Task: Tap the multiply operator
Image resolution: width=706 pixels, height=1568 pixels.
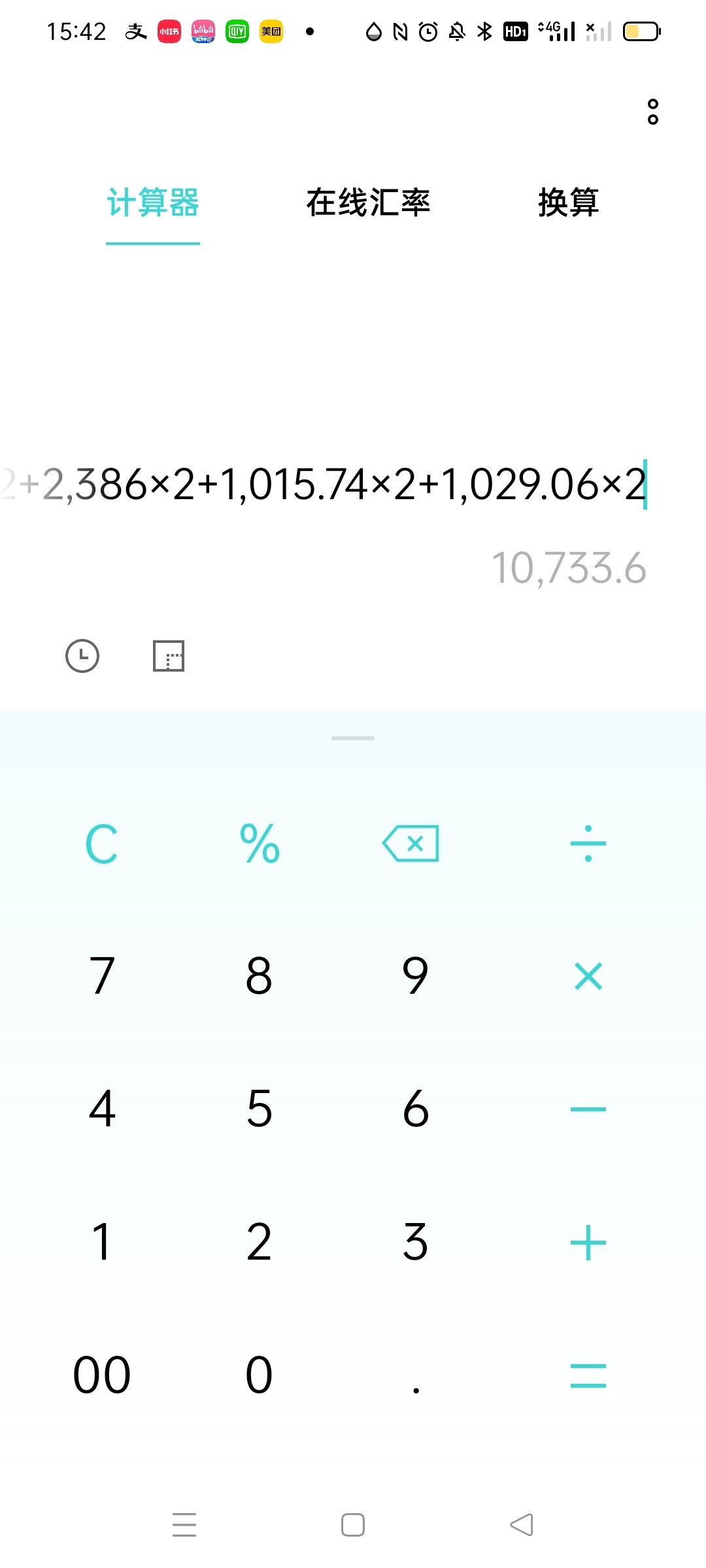Action: tap(588, 977)
